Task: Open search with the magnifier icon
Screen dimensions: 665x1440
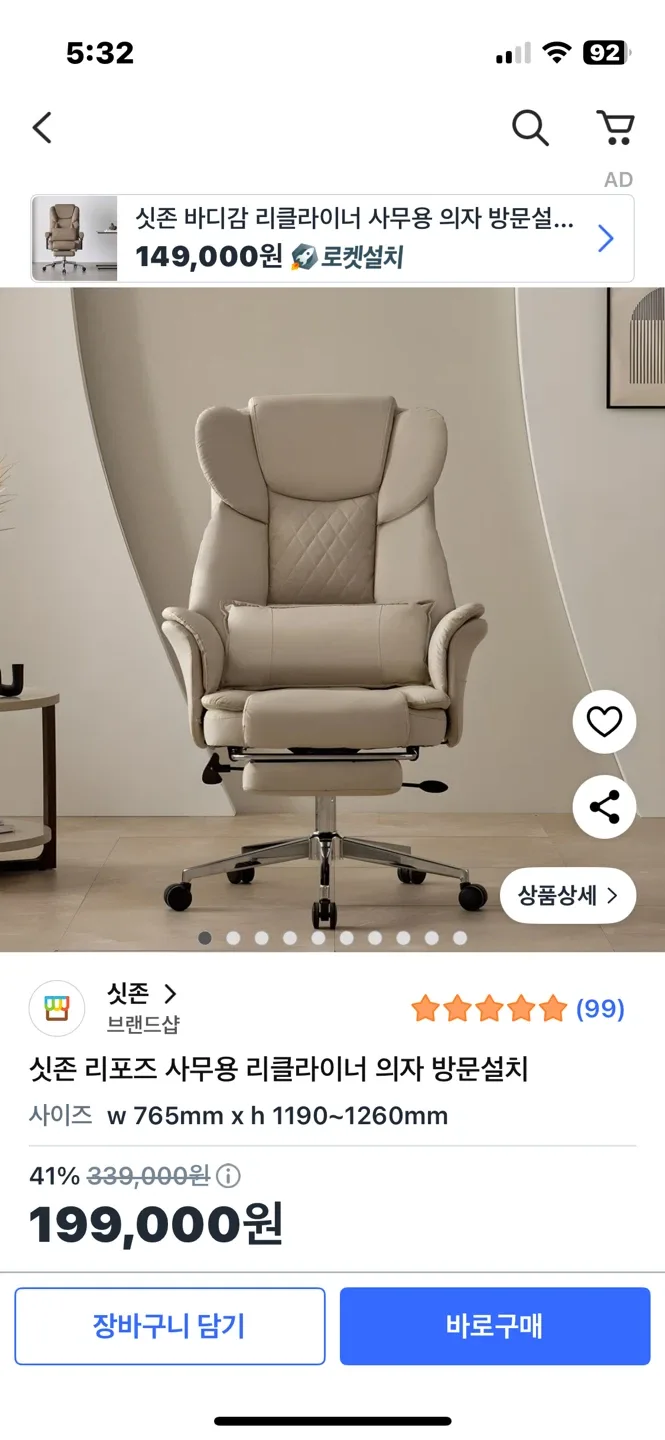Action: 530,128
